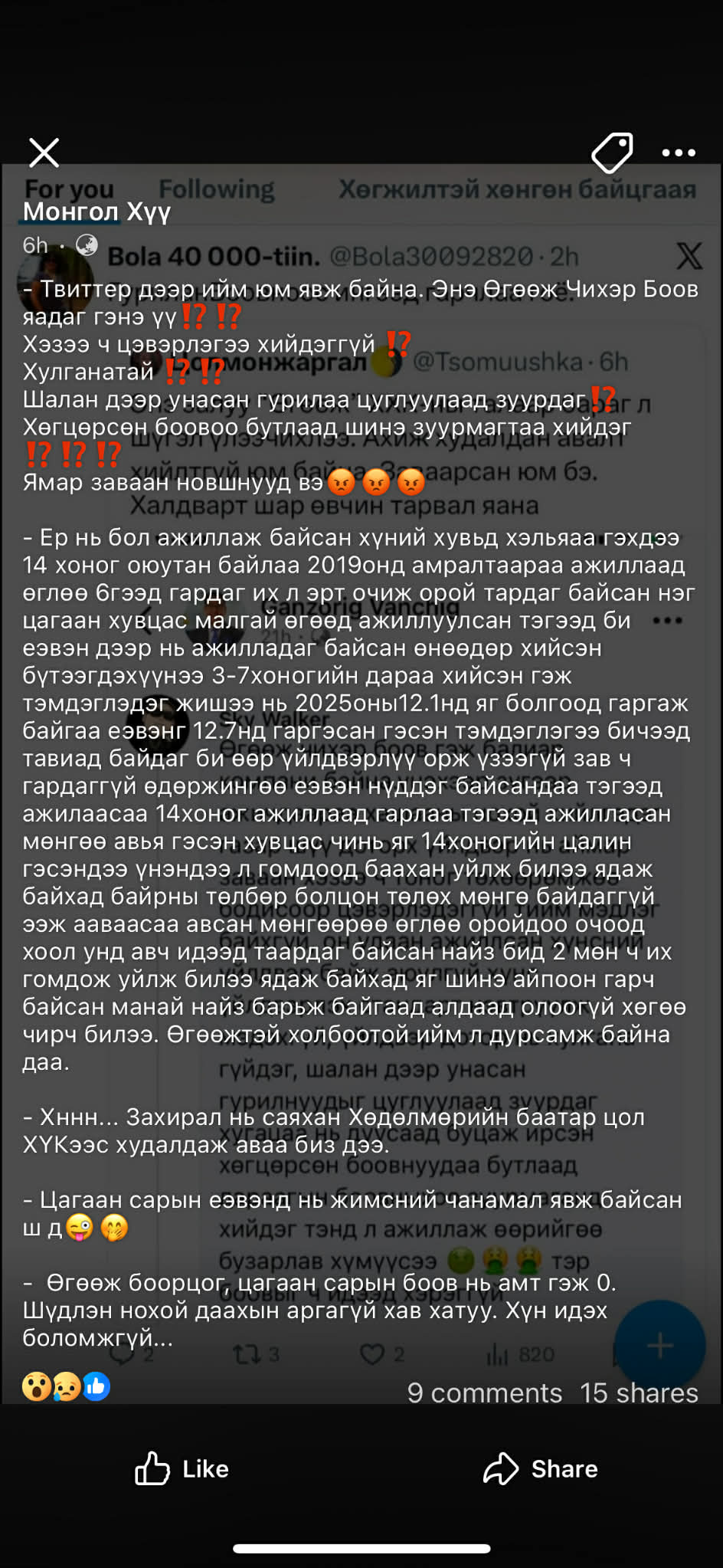Open the tag icon for this photo
Viewport: 723px width, 1568px height.
coord(612,153)
